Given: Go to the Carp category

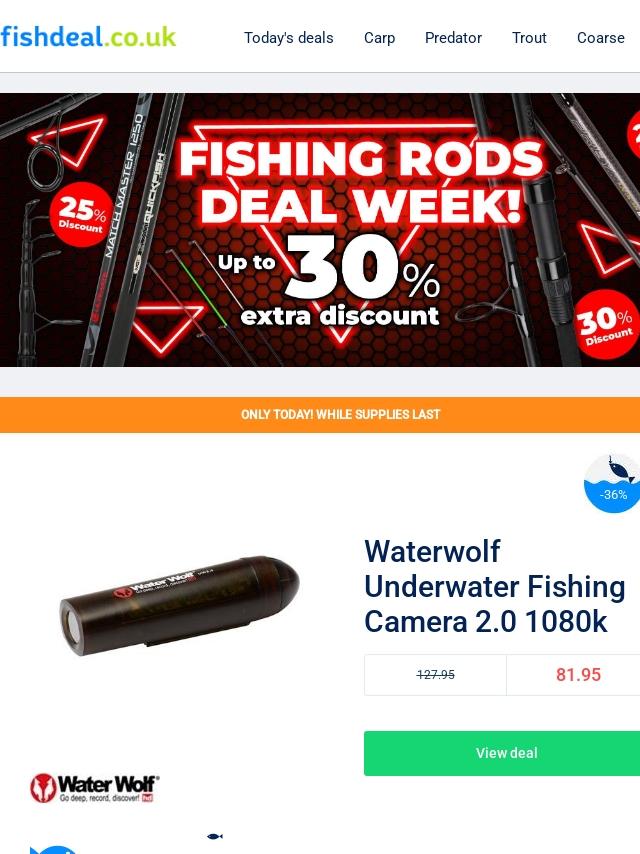Looking at the screenshot, I should [x=379, y=38].
